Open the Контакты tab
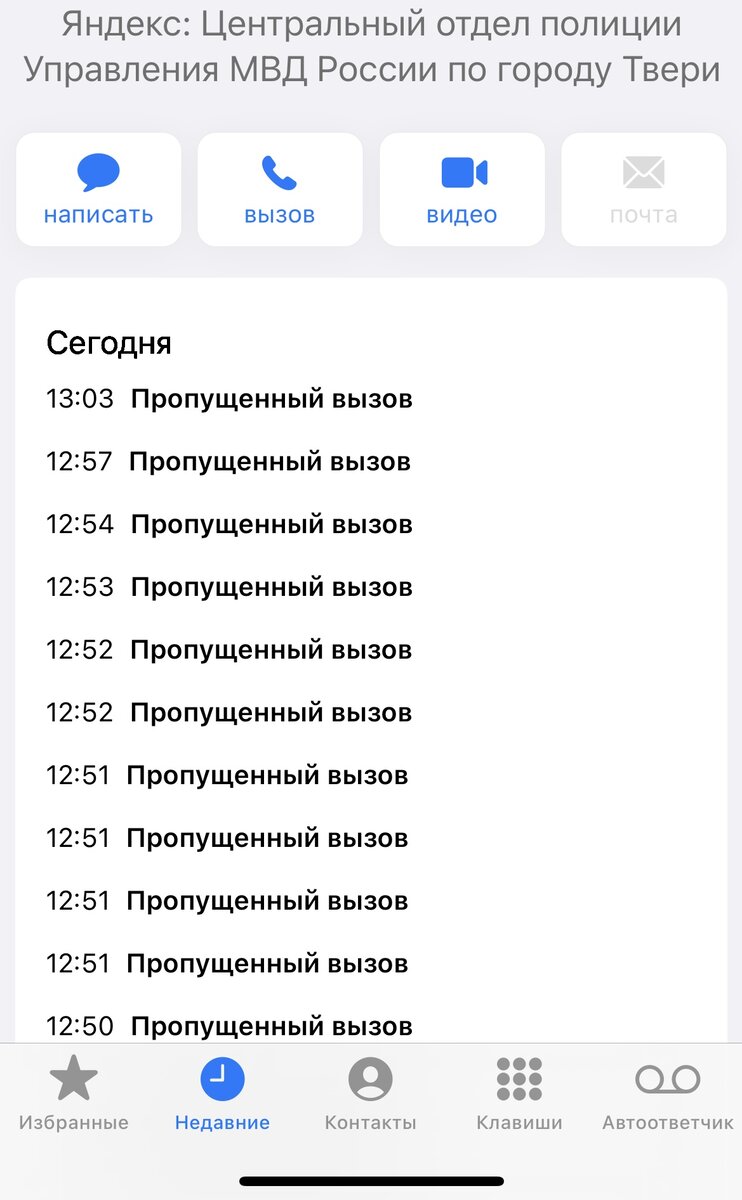Viewport: 742px width, 1200px height. click(x=370, y=1094)
